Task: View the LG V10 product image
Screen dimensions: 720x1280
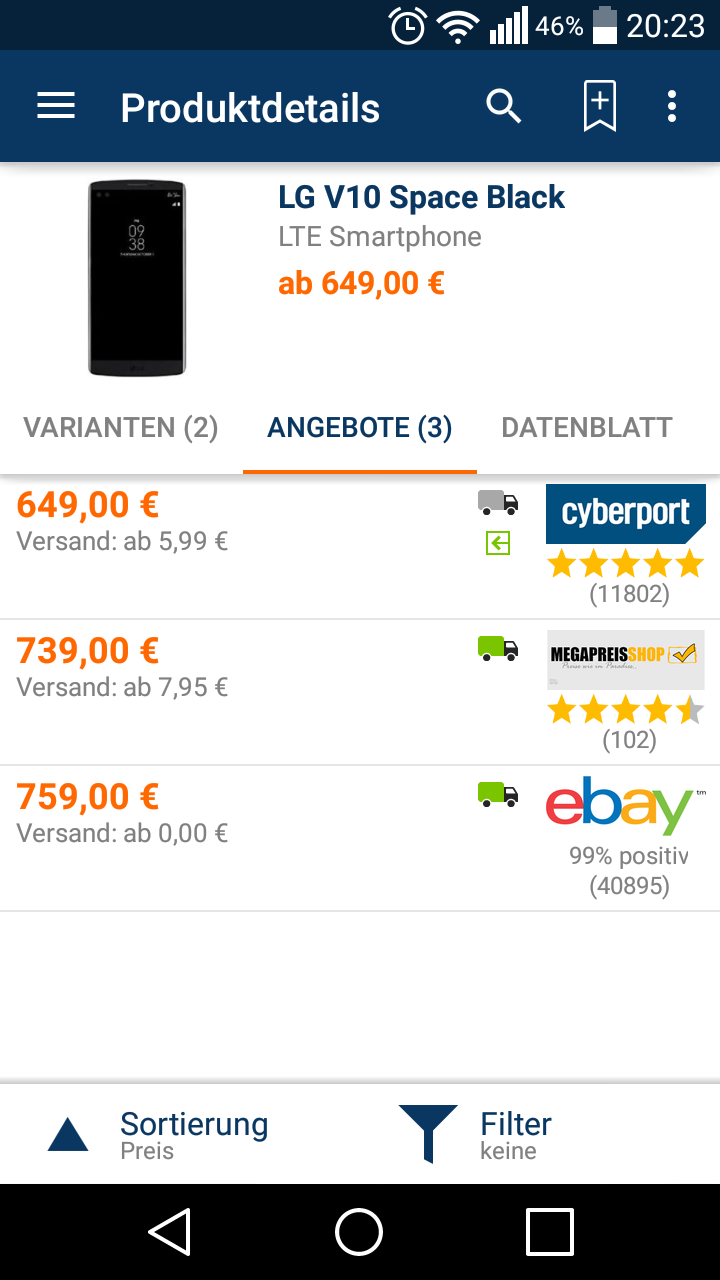Action: (x=137, y=278)
